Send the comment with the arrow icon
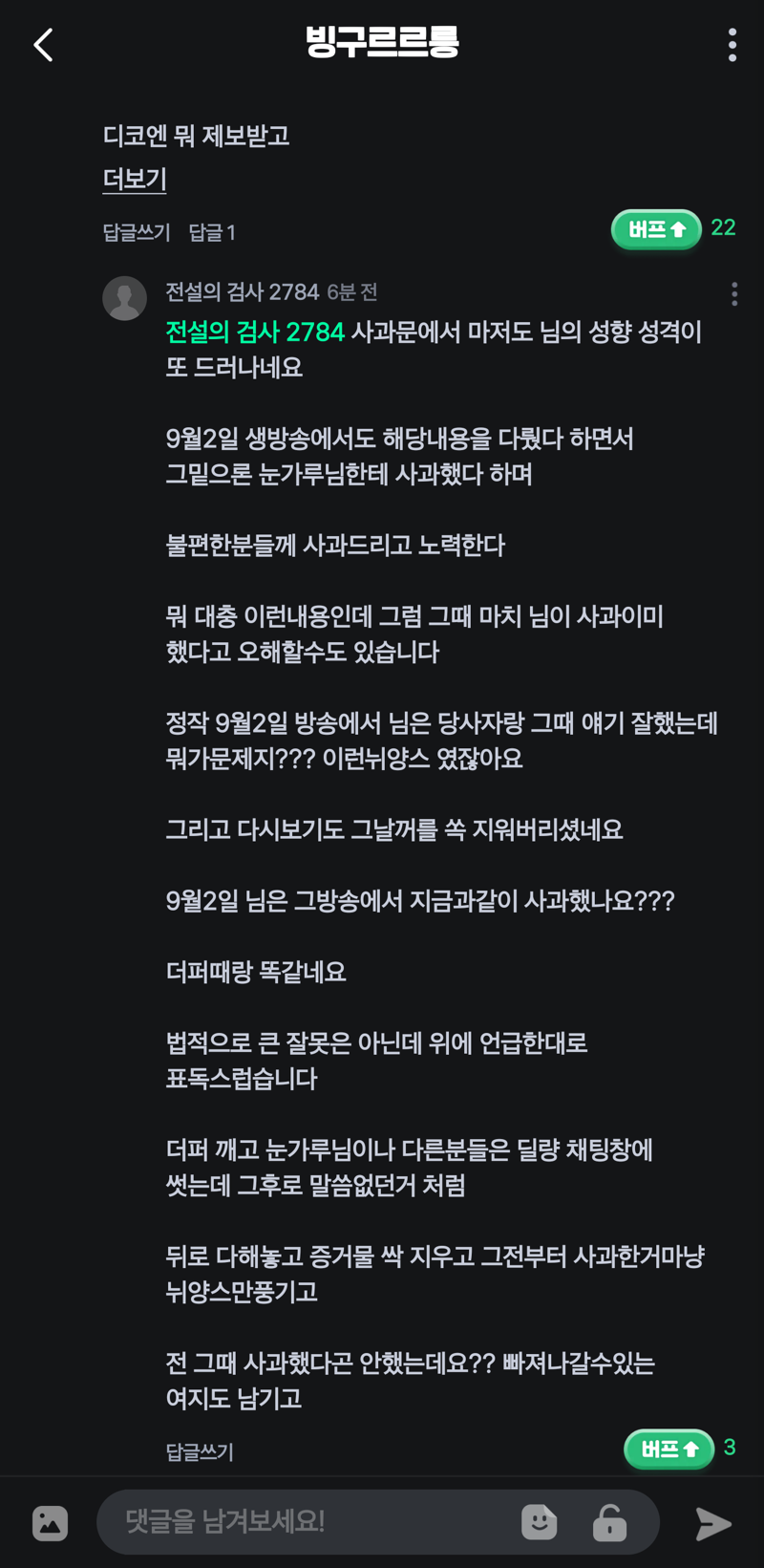764x1568 pixels. point(712,1523)
